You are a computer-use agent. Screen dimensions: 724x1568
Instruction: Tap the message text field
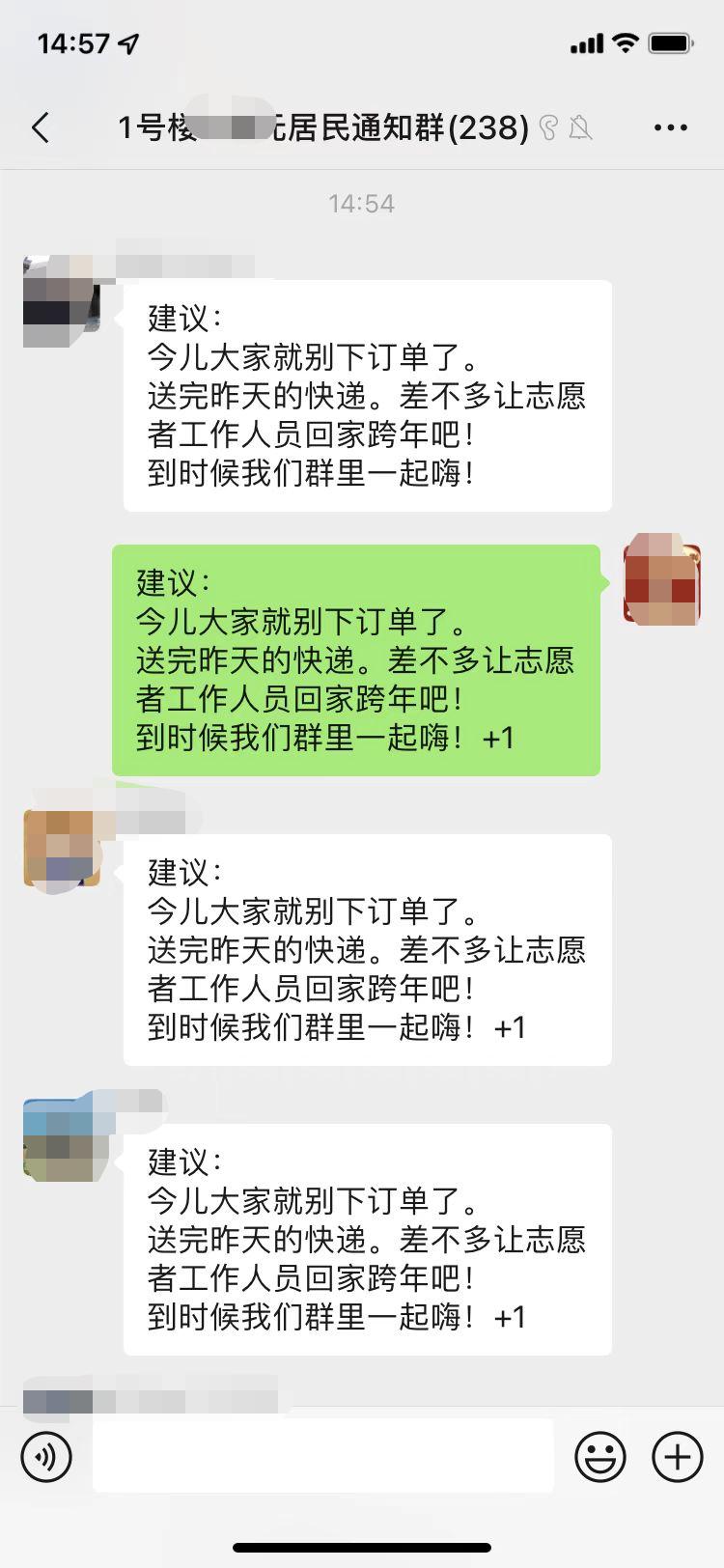[322, 1456]
